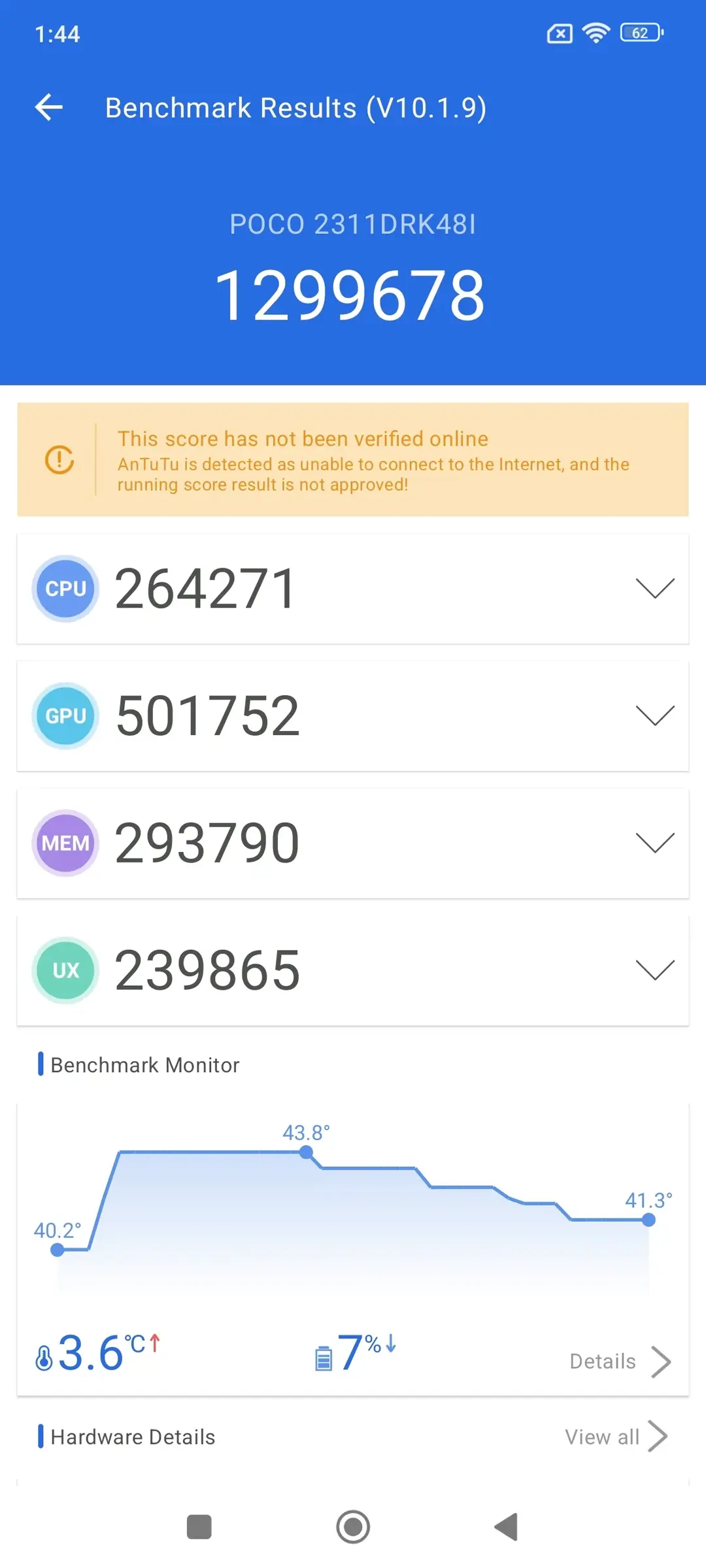The image size is (706, 1568).
Task: View all Hardware Details
Action: (616, 1437)
